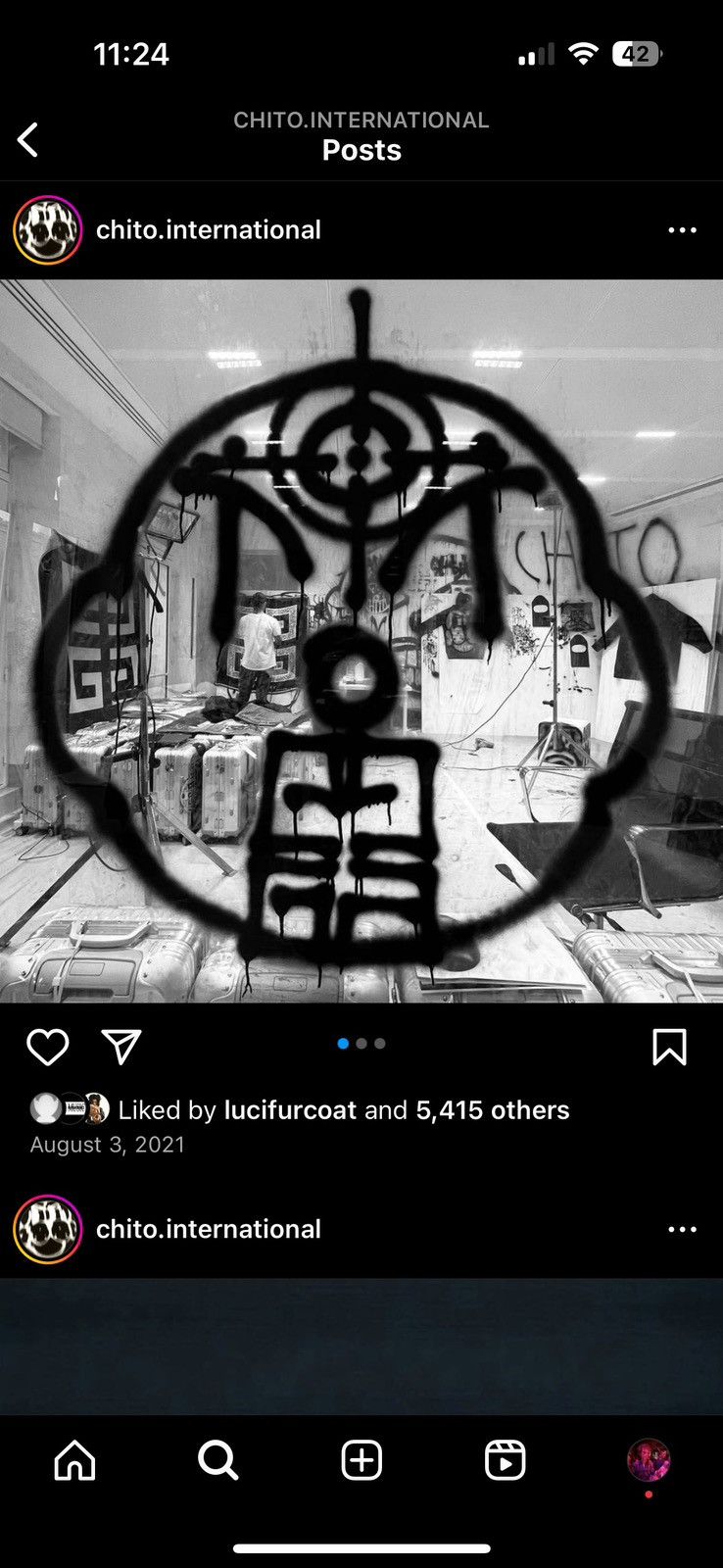Go to the Home feed tab

pyautogui.click(x=75, y=1460)
